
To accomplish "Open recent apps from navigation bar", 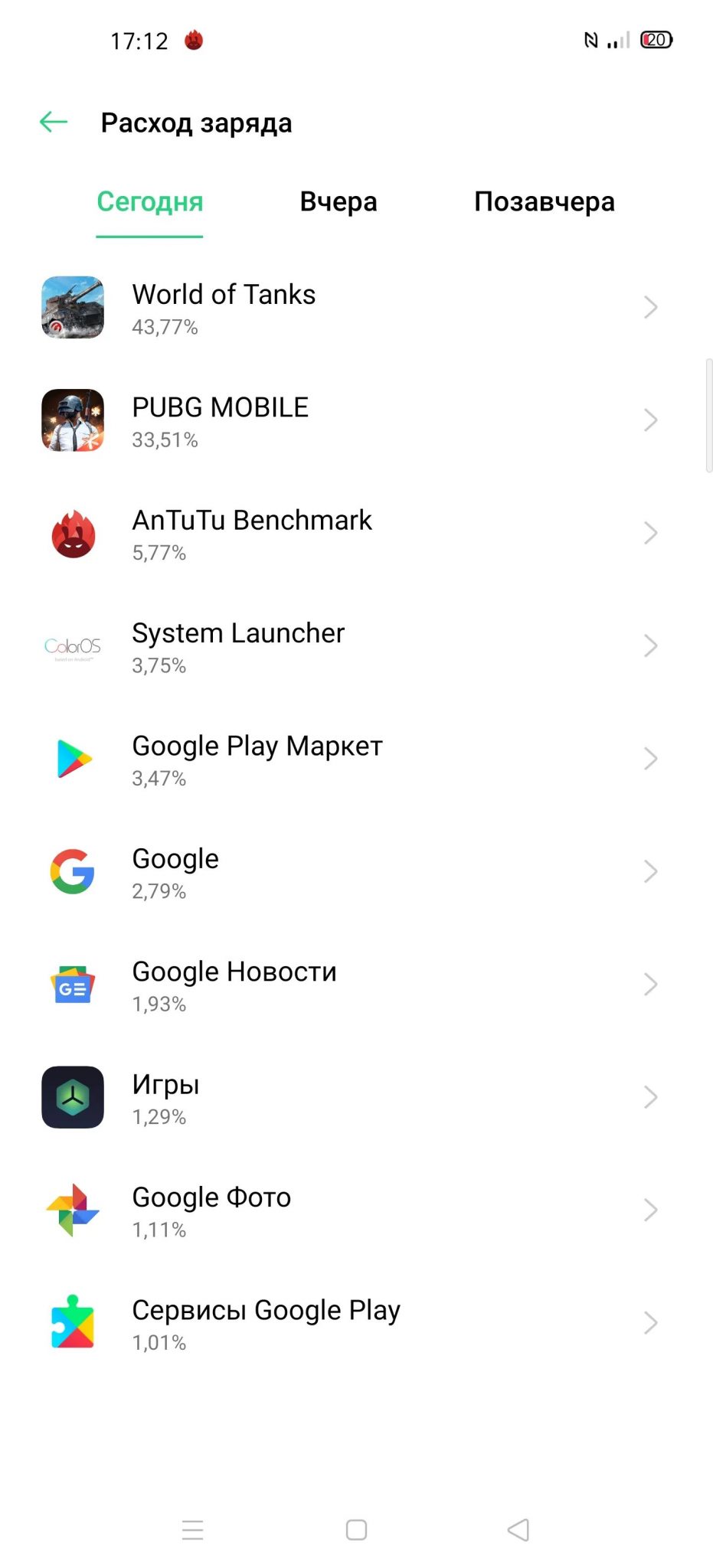I will pyautogui.click(x=193, y=1530).
